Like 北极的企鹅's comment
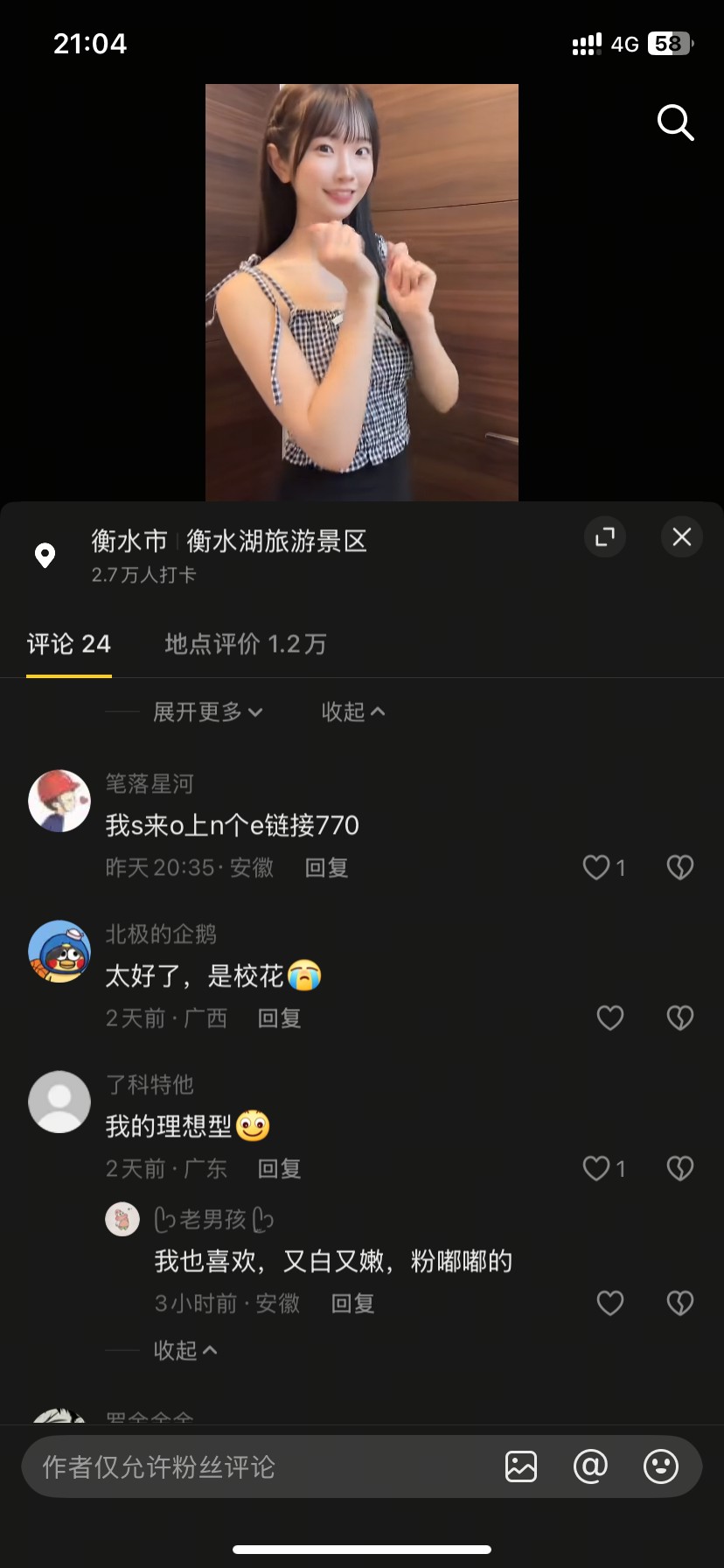The image size is (724, 1568). 609,1018
